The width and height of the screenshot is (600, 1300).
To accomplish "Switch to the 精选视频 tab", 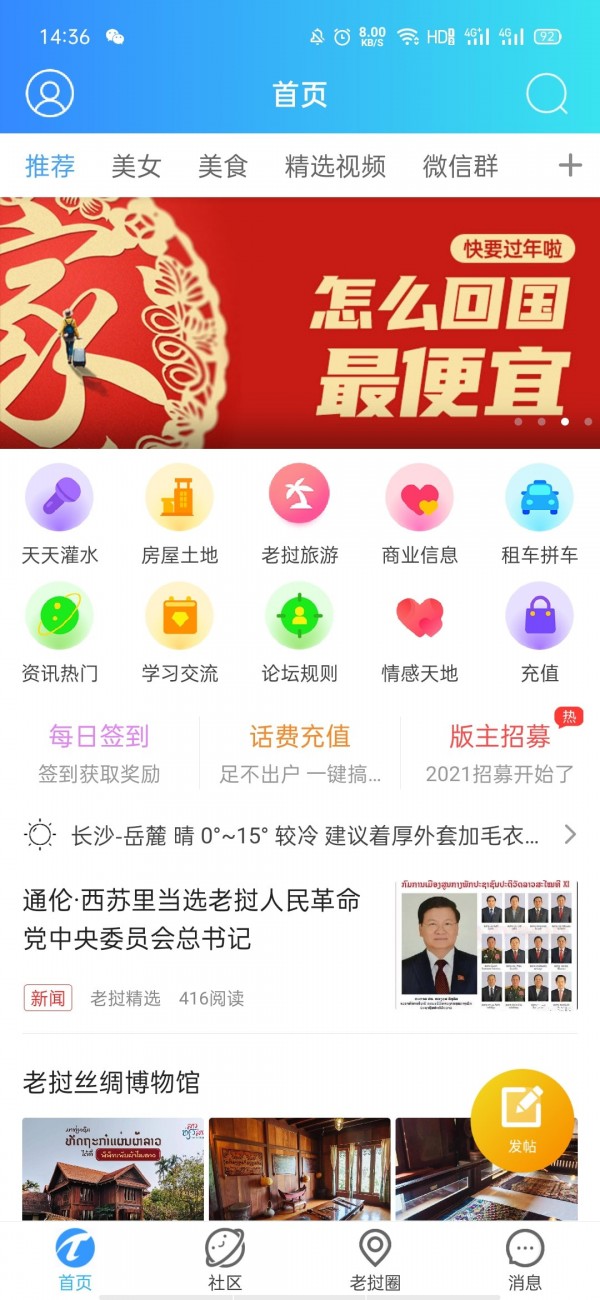I will tap(335, 166).
